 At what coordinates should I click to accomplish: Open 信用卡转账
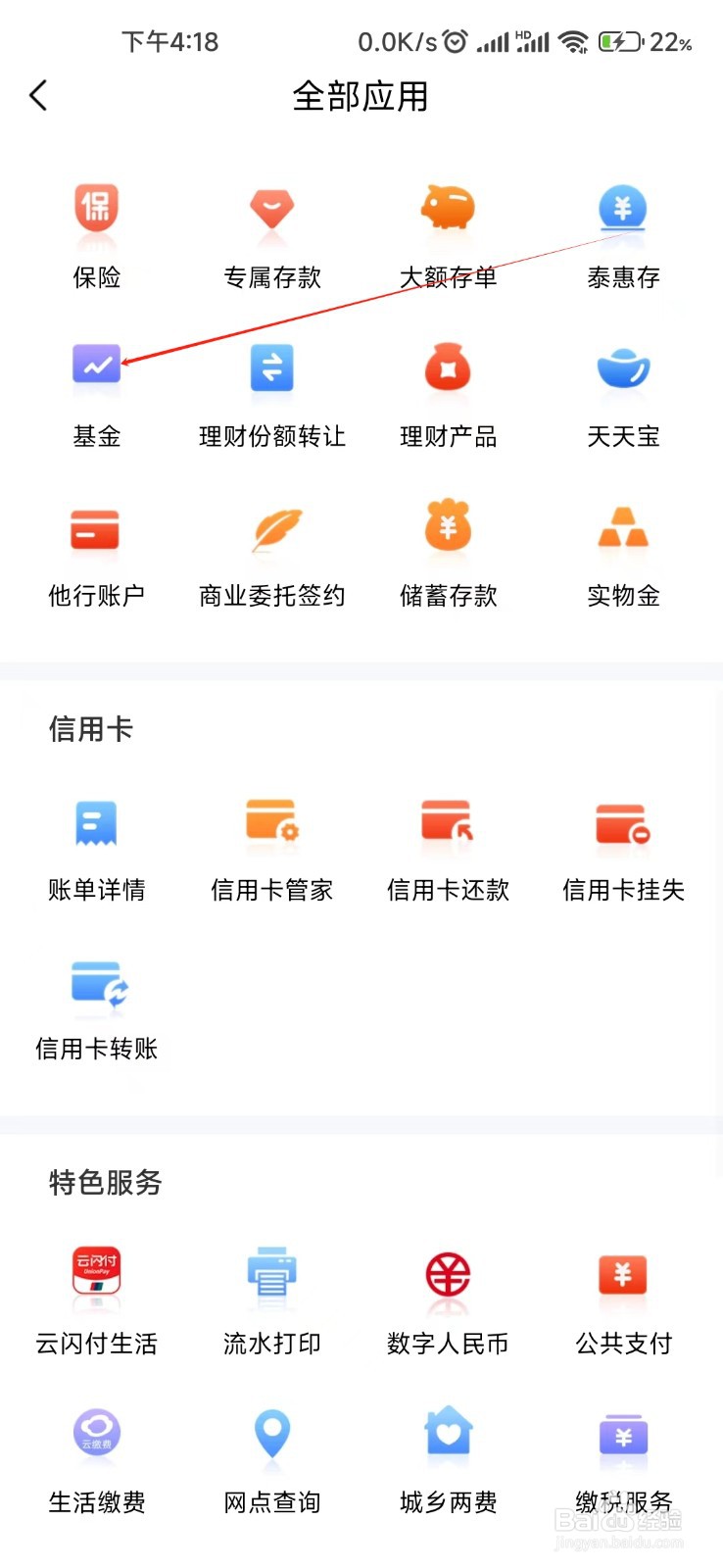click(x=96, y=1007)
